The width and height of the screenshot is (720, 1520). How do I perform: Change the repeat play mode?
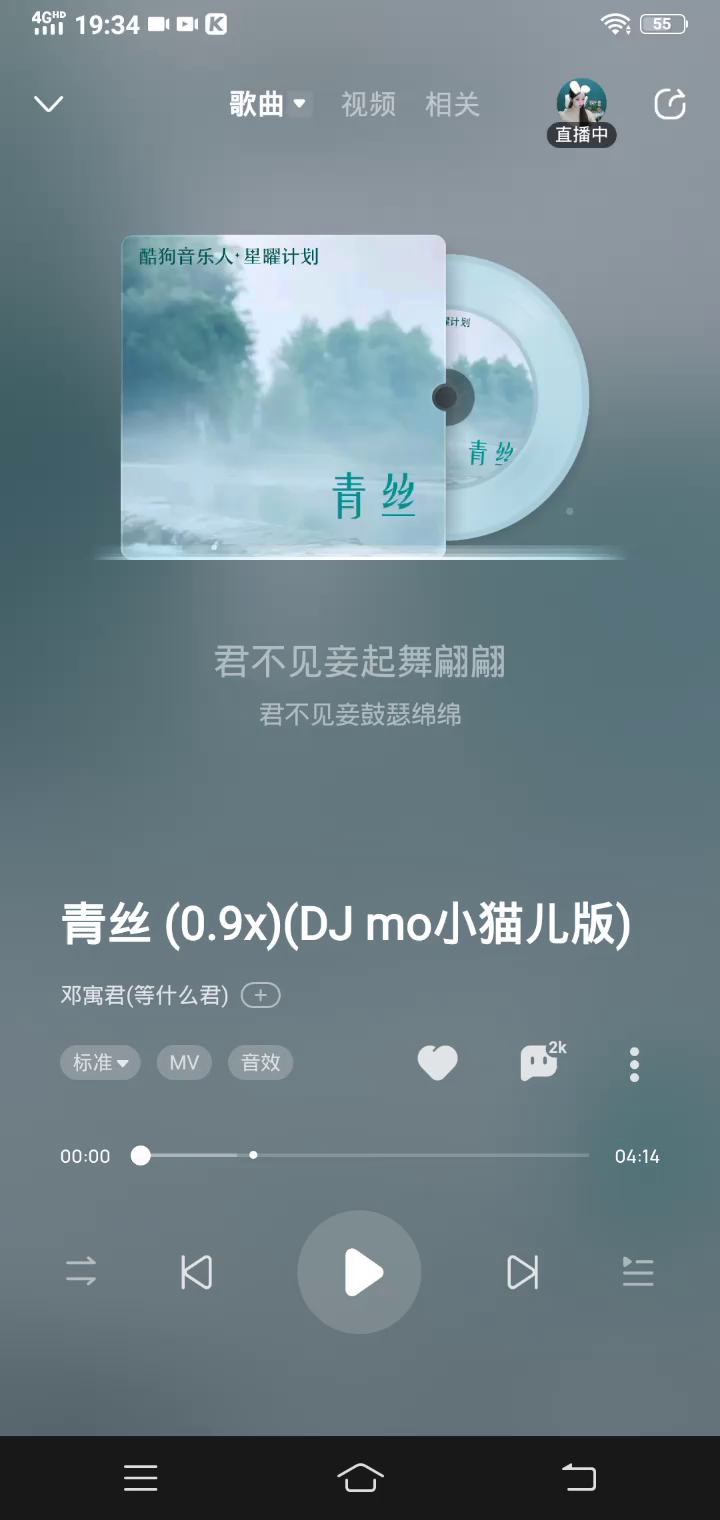[81, 1272]
